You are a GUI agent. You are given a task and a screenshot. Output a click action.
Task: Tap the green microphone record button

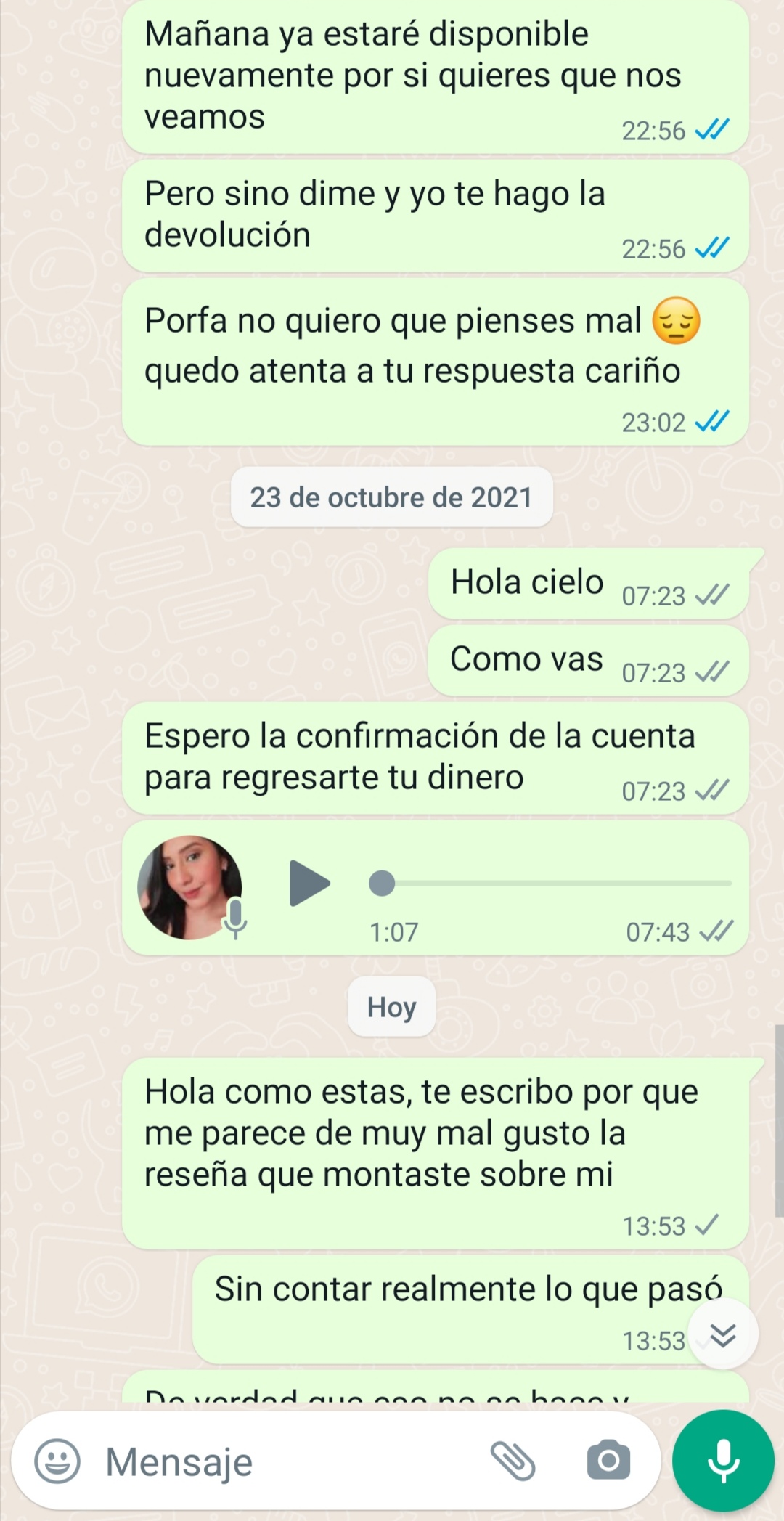[723, 1461]
